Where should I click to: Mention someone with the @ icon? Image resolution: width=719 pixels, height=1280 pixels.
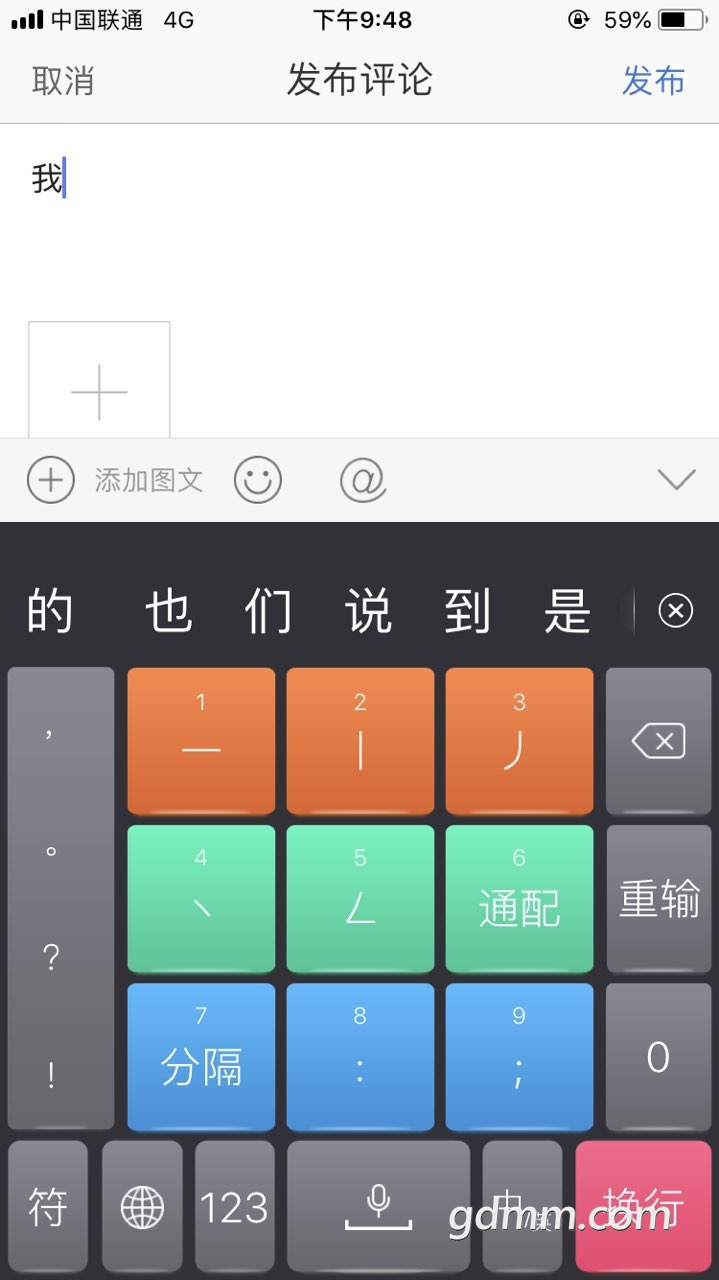click(x=362, y=481)
